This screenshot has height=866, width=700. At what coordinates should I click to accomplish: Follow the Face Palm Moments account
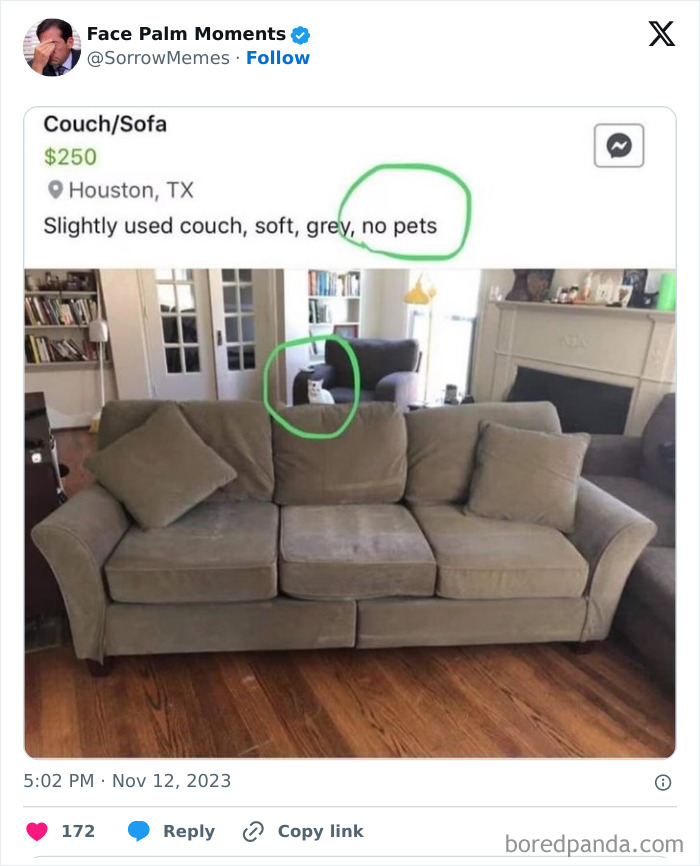click(x=278, y=58)
